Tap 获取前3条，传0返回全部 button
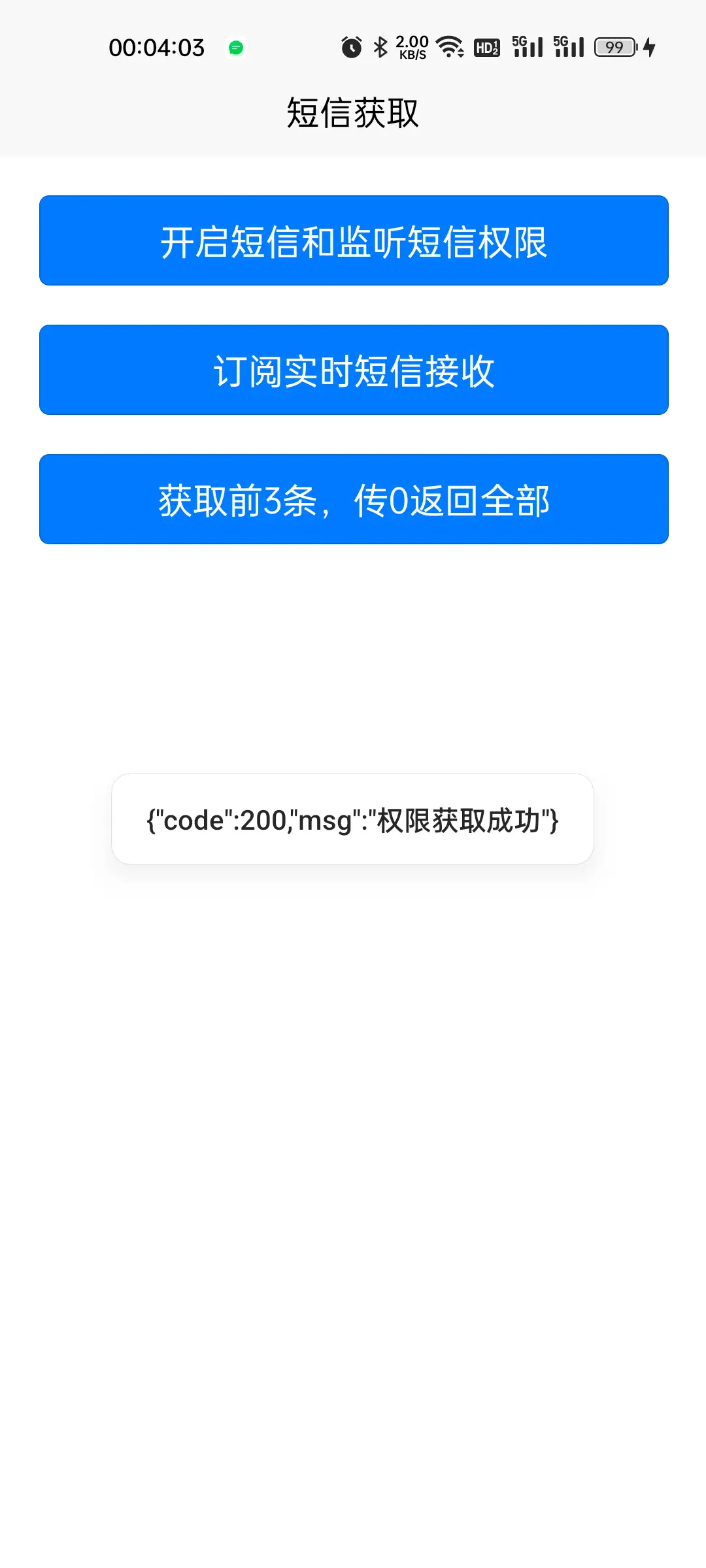Image resolution: width=706 pixels, height=1568 pixels. coord(354,499)
